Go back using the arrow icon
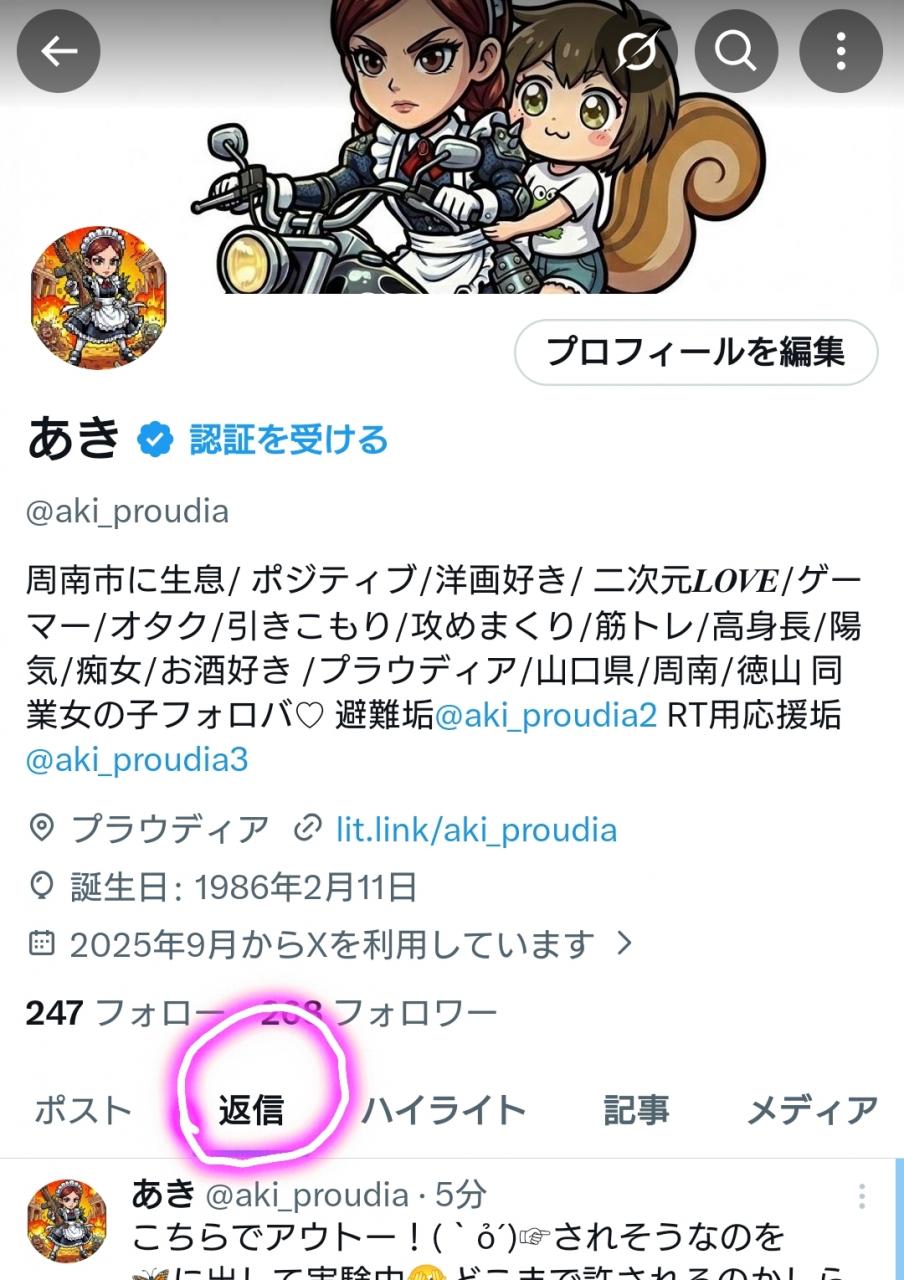Viewport: 904px width, 1280px height. tap(58, 51)
